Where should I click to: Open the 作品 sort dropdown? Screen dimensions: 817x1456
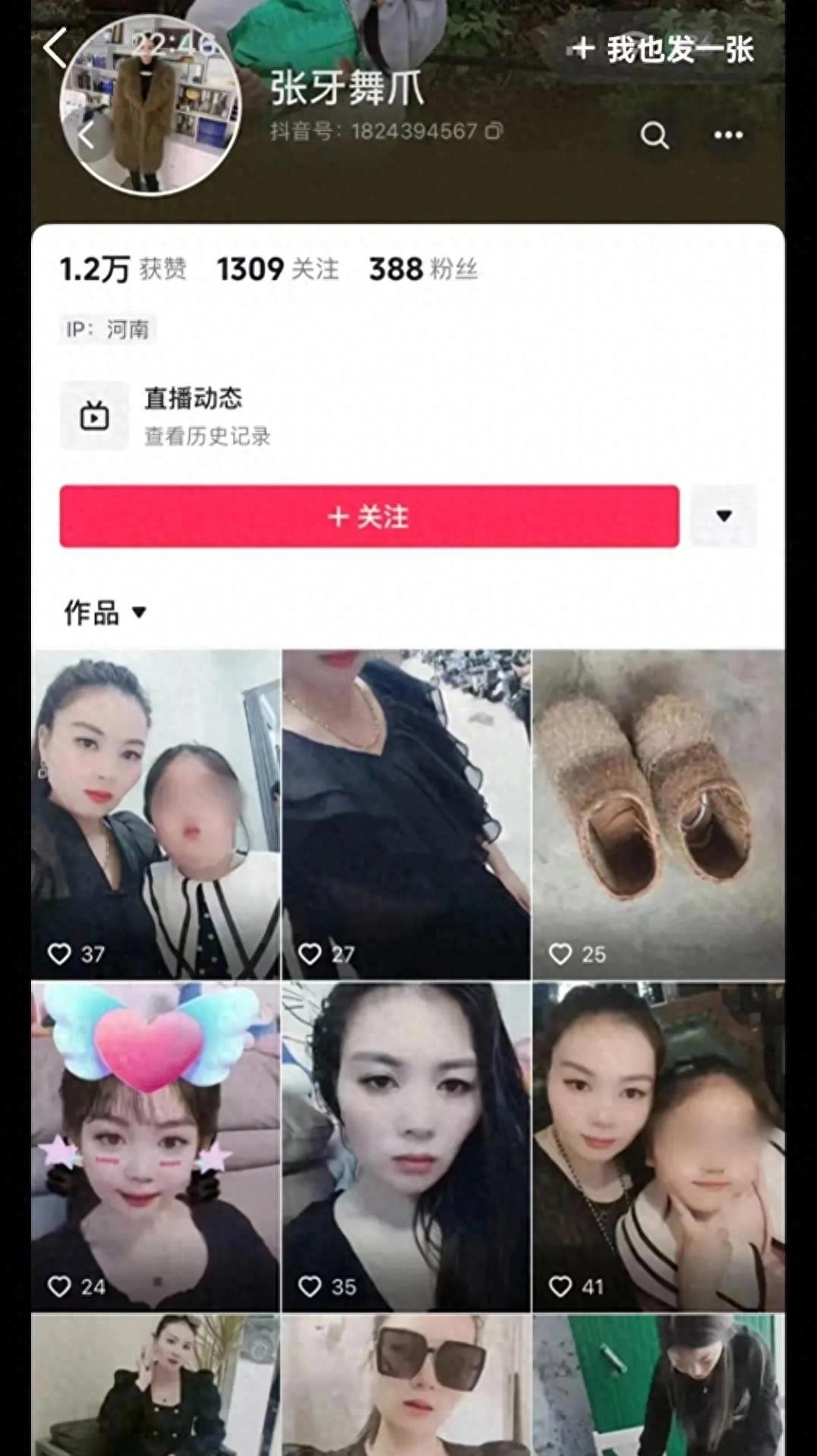pos(105,613)
